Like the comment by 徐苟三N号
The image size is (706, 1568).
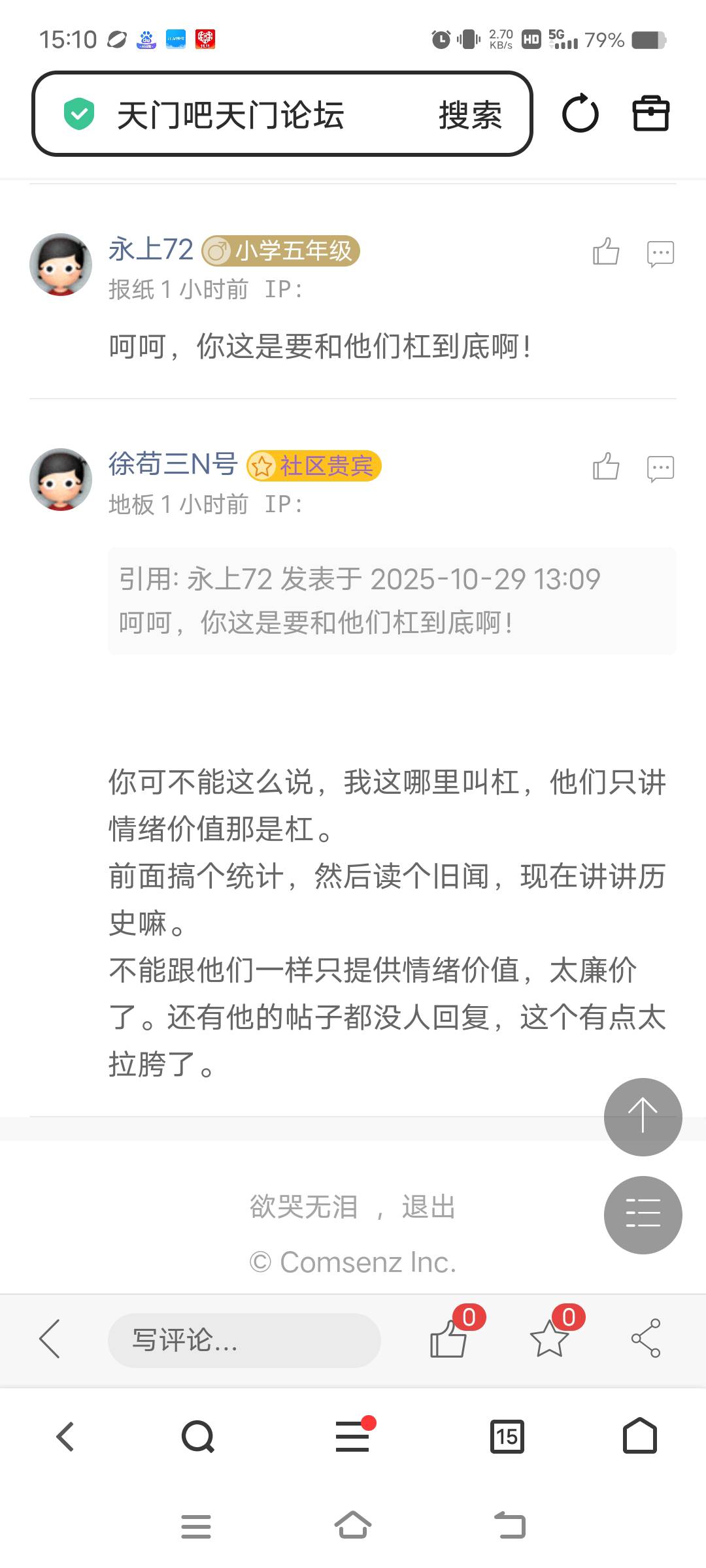[x=605, y=466]
